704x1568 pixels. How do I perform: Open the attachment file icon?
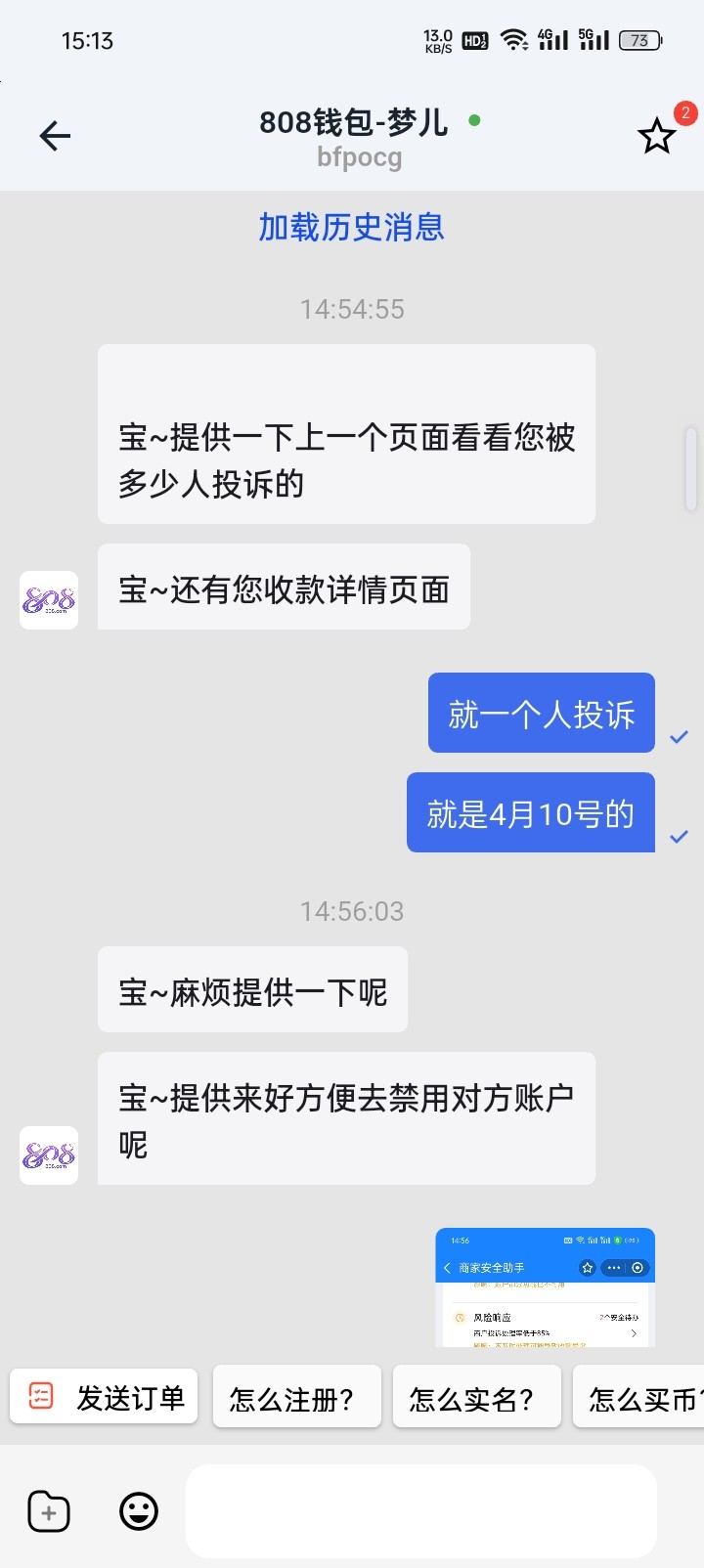coord(48,1510)
